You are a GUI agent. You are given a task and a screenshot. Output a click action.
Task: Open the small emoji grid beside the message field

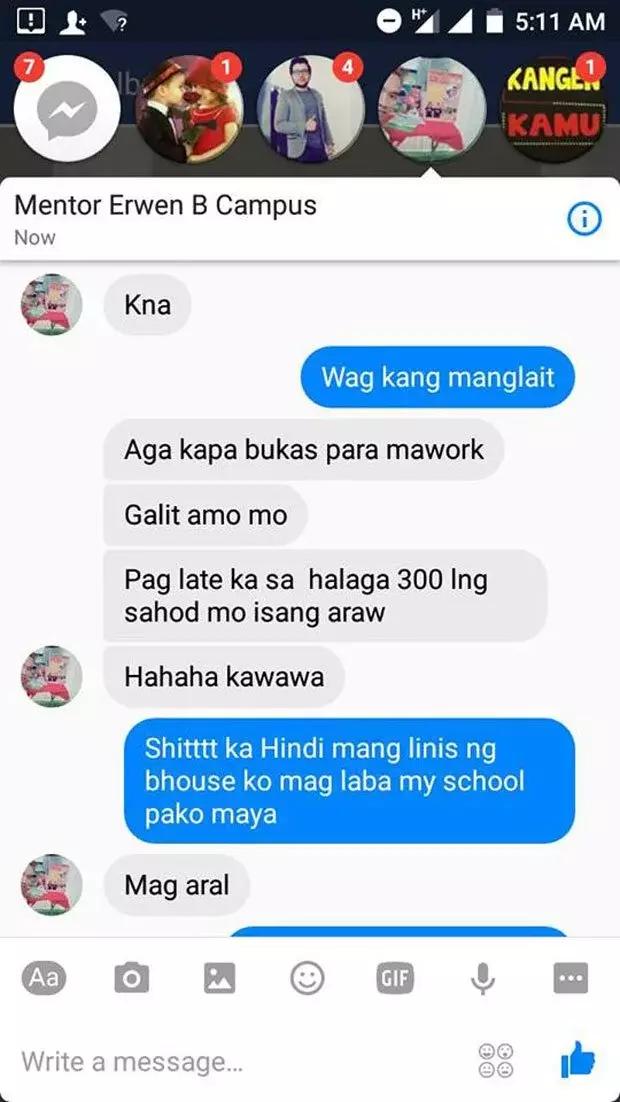click(x=497, y=1060)
